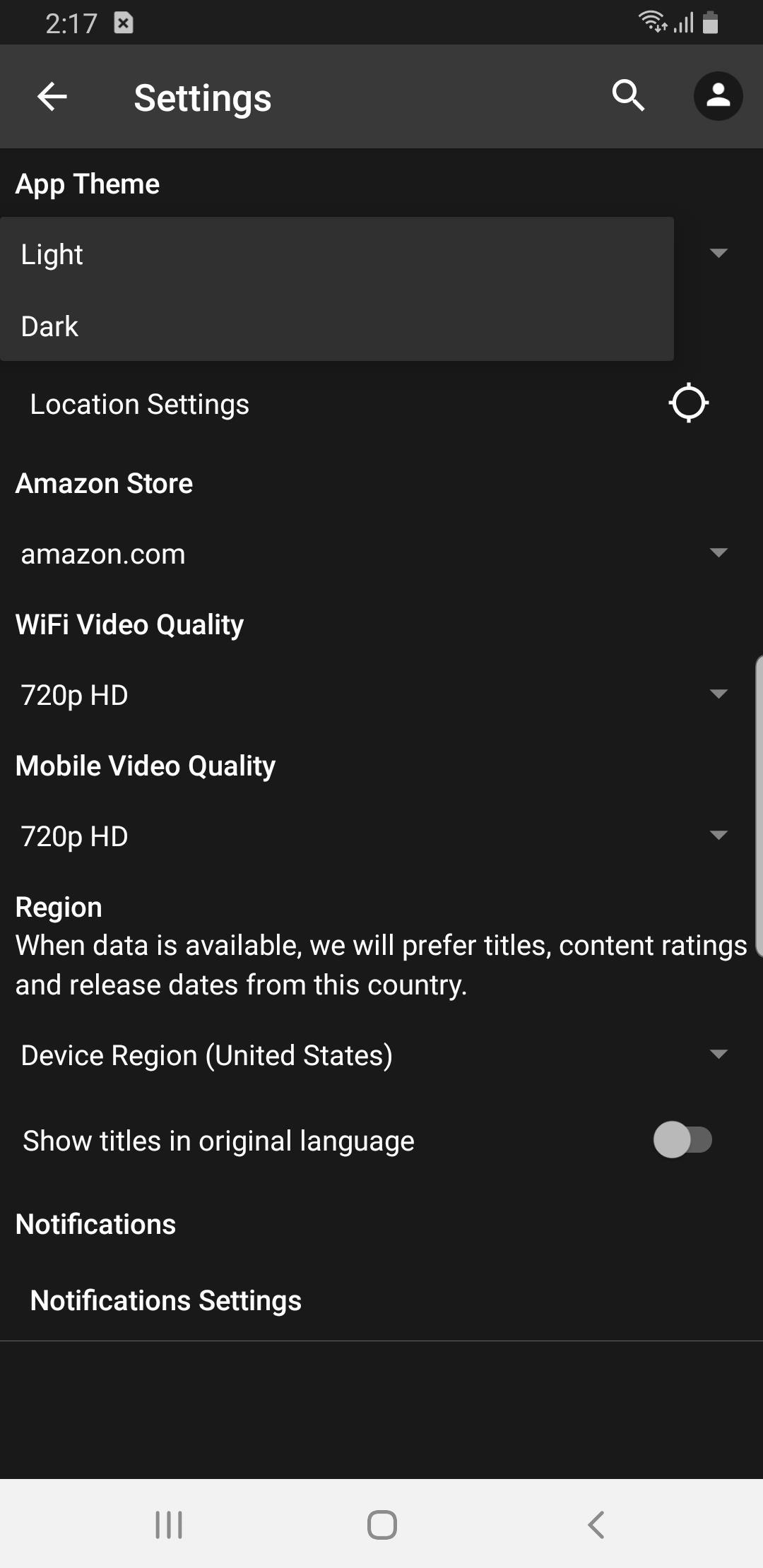Open search from the Settings toolbar
Screen dimensions: 763x1568
[628, 96]
